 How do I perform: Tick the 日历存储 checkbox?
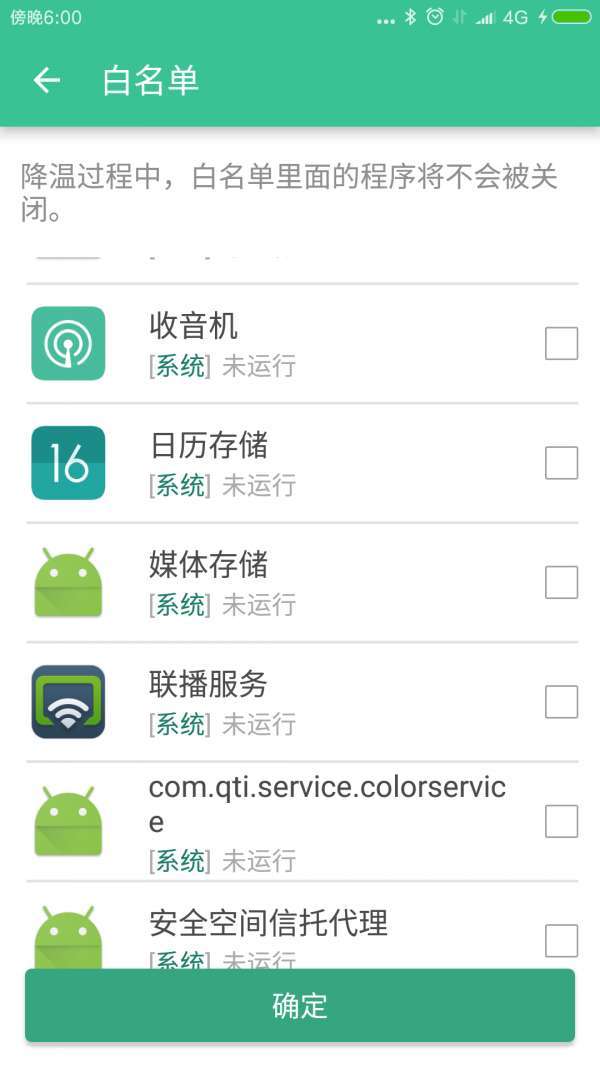point(561,463)
